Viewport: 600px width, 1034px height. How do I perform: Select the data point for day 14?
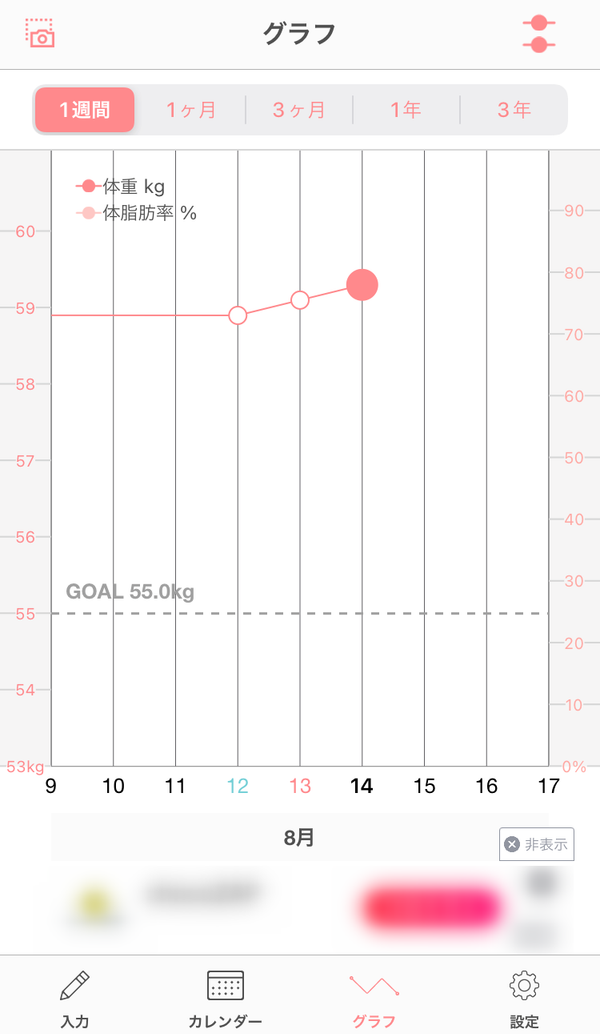tap(362, 285)
